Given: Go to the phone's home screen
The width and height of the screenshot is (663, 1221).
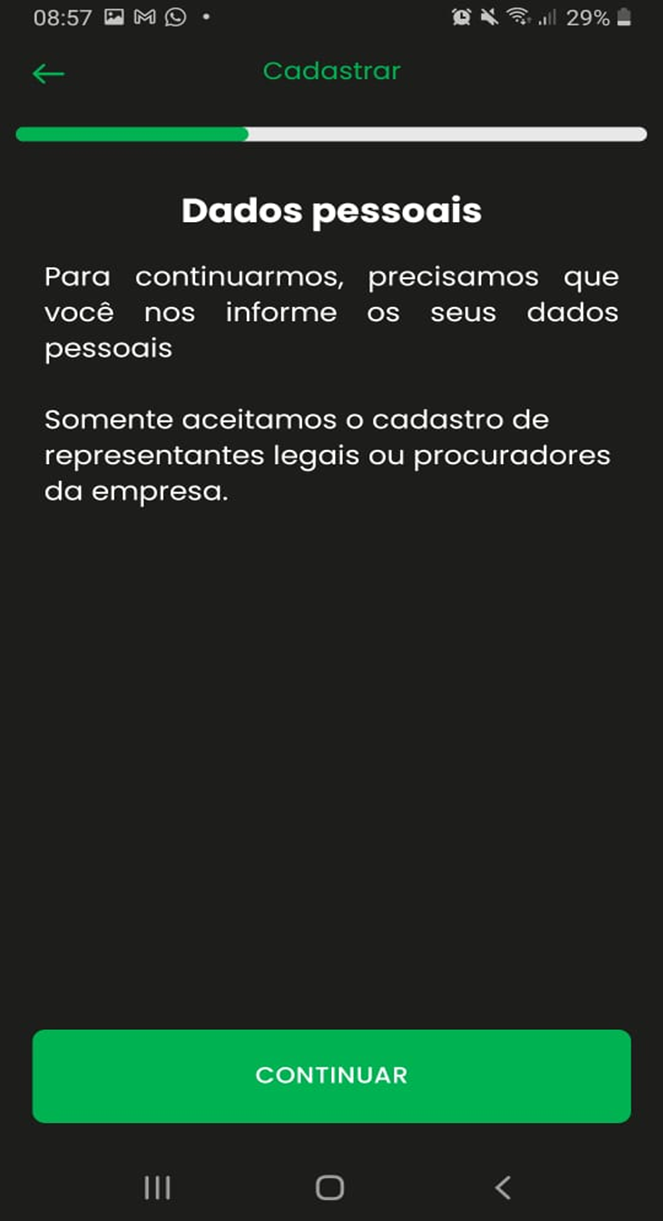Looking at the screenshot, I should tap(330, 1187).
